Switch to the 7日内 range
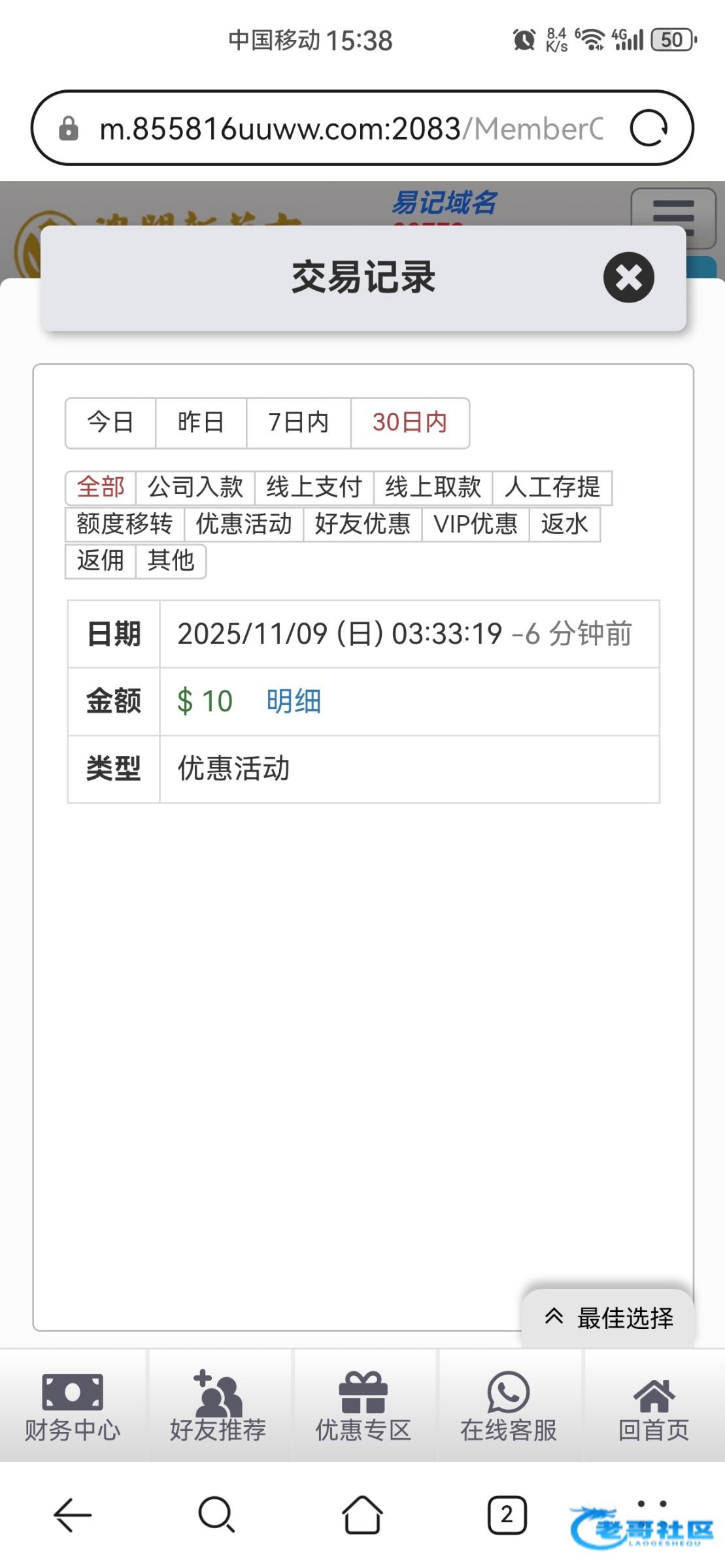 298,423
